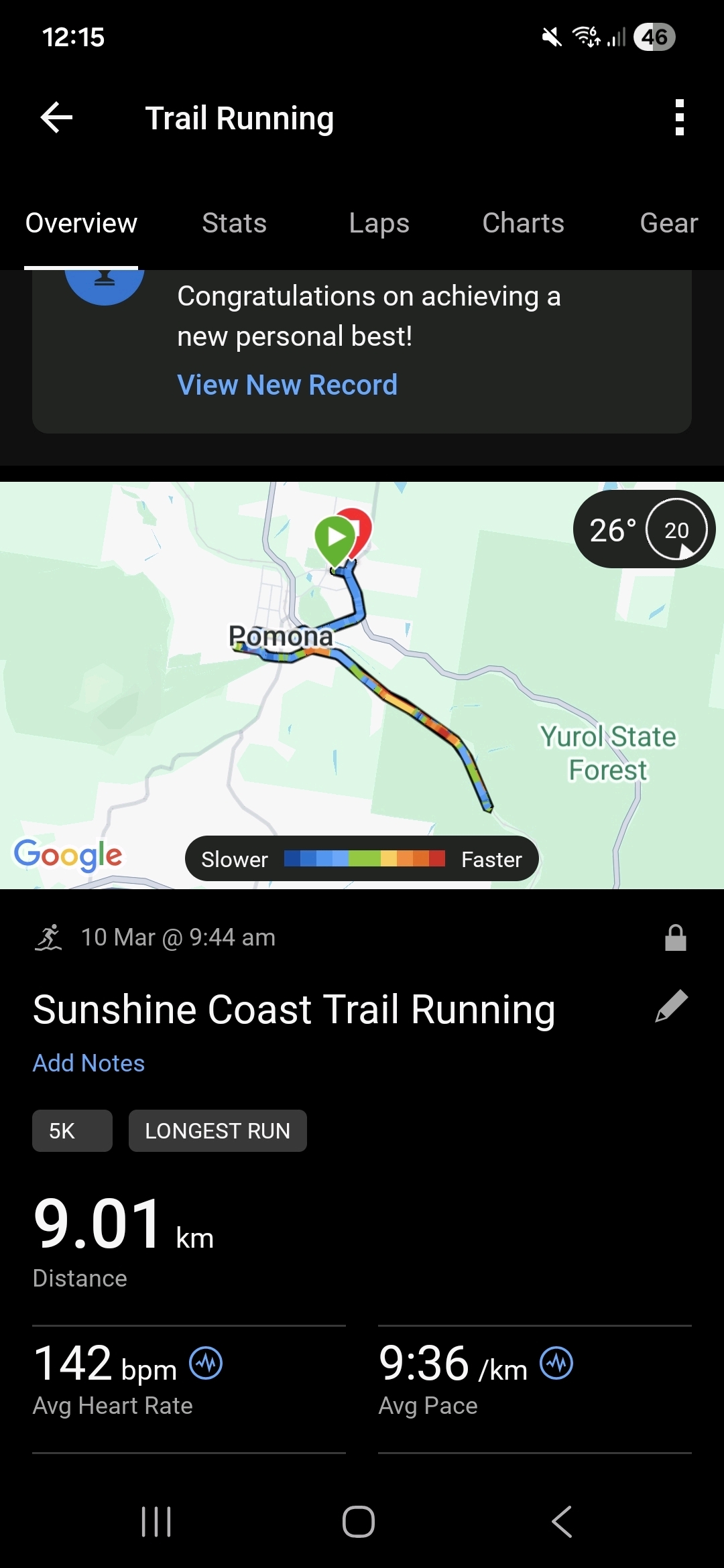
Task: Tap the info icon beside Avg Heart Rate
Action: pos(206,1363)
